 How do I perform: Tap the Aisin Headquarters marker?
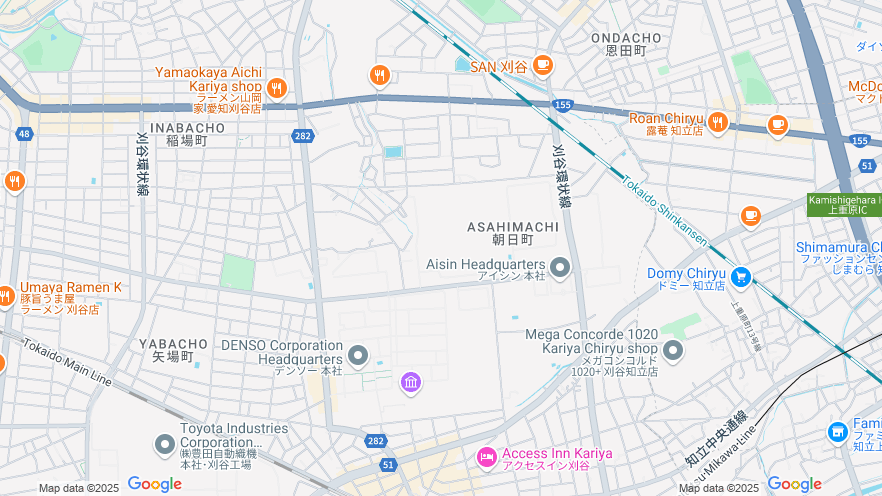tap(560, 267)
